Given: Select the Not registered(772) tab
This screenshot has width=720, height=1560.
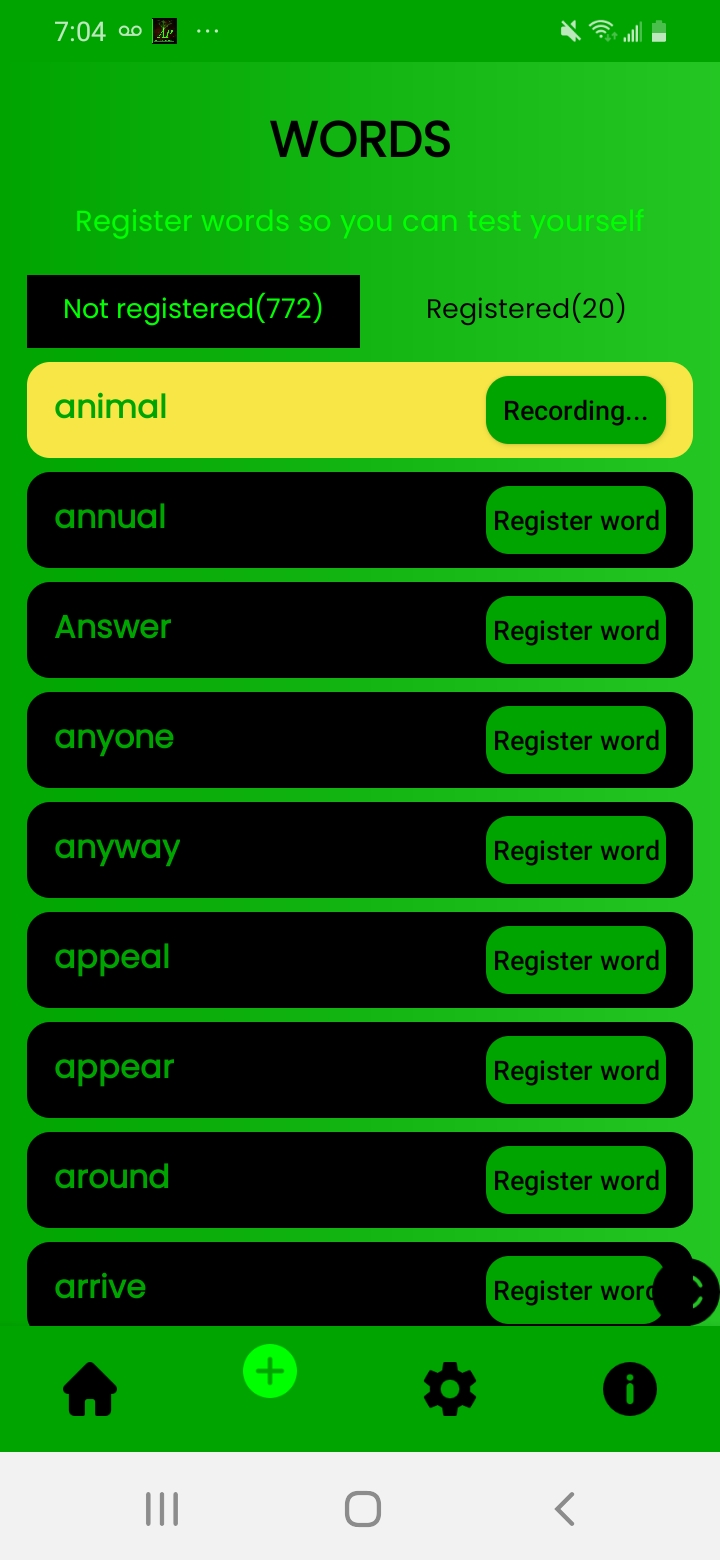Looking at the screenshot, I should [x=193, y=310].
